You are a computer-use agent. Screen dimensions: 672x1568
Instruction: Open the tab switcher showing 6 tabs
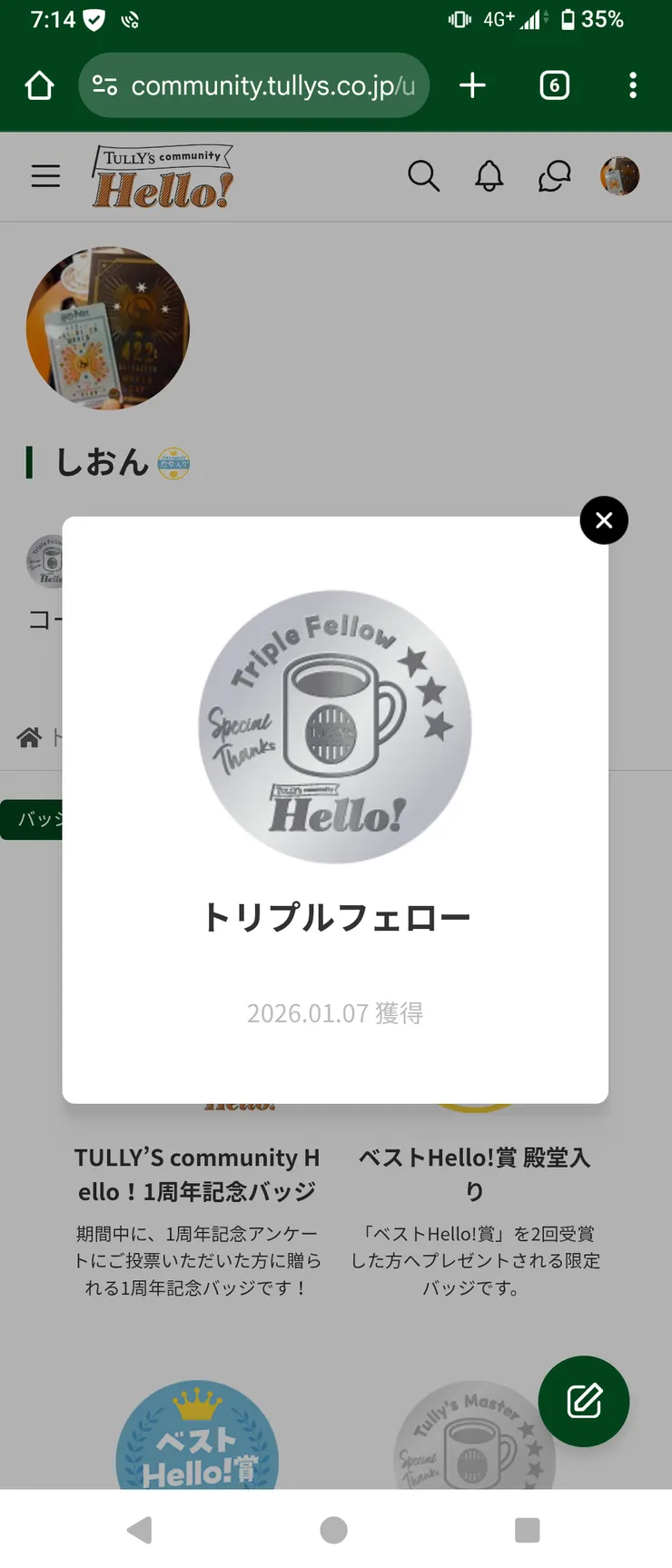point(554,84)
